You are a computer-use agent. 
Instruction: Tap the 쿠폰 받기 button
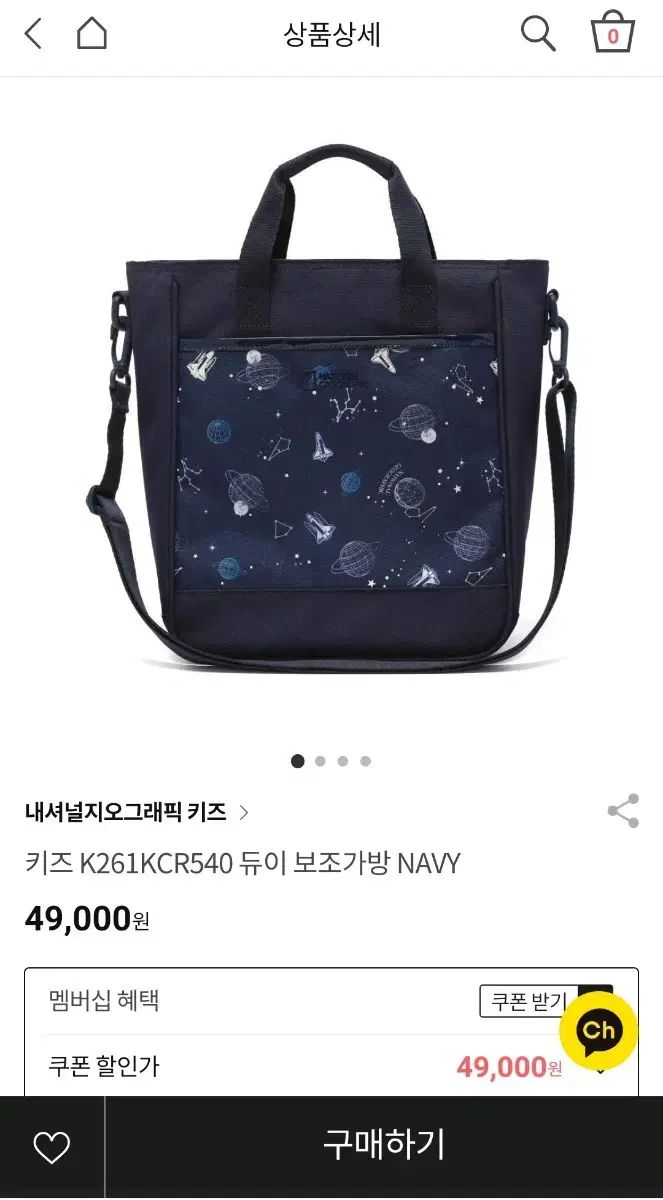click(528, 1001)
